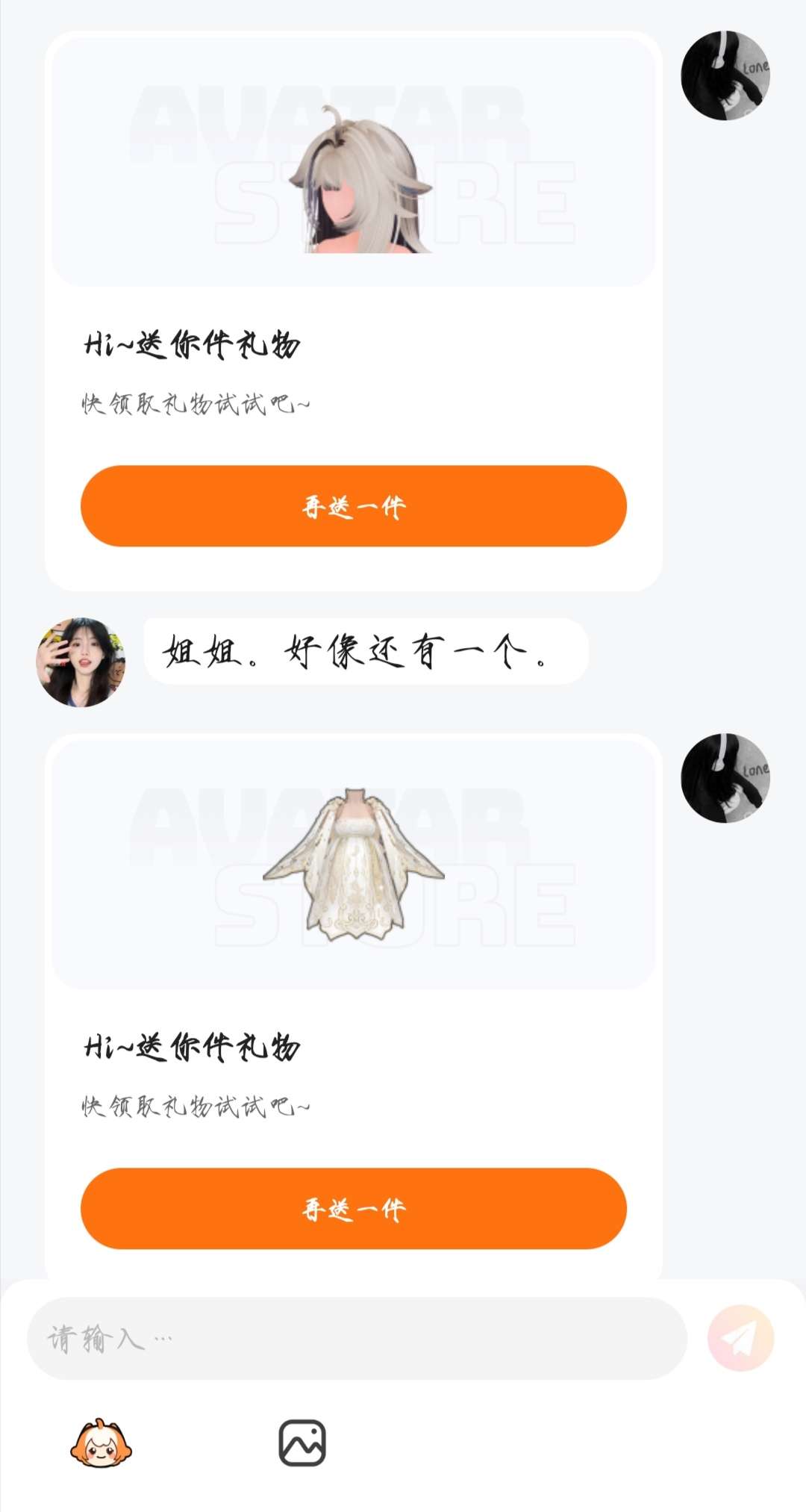
Task: Send the message with the paper plane icon
Action: [740, 1338]
